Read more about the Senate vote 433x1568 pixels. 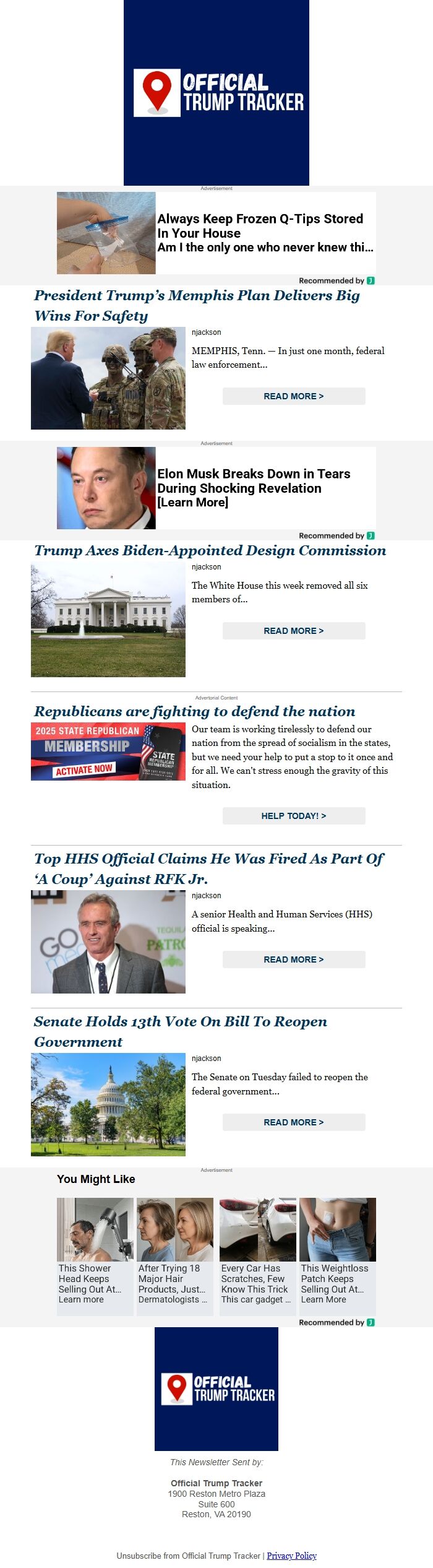click(294, 1122)
